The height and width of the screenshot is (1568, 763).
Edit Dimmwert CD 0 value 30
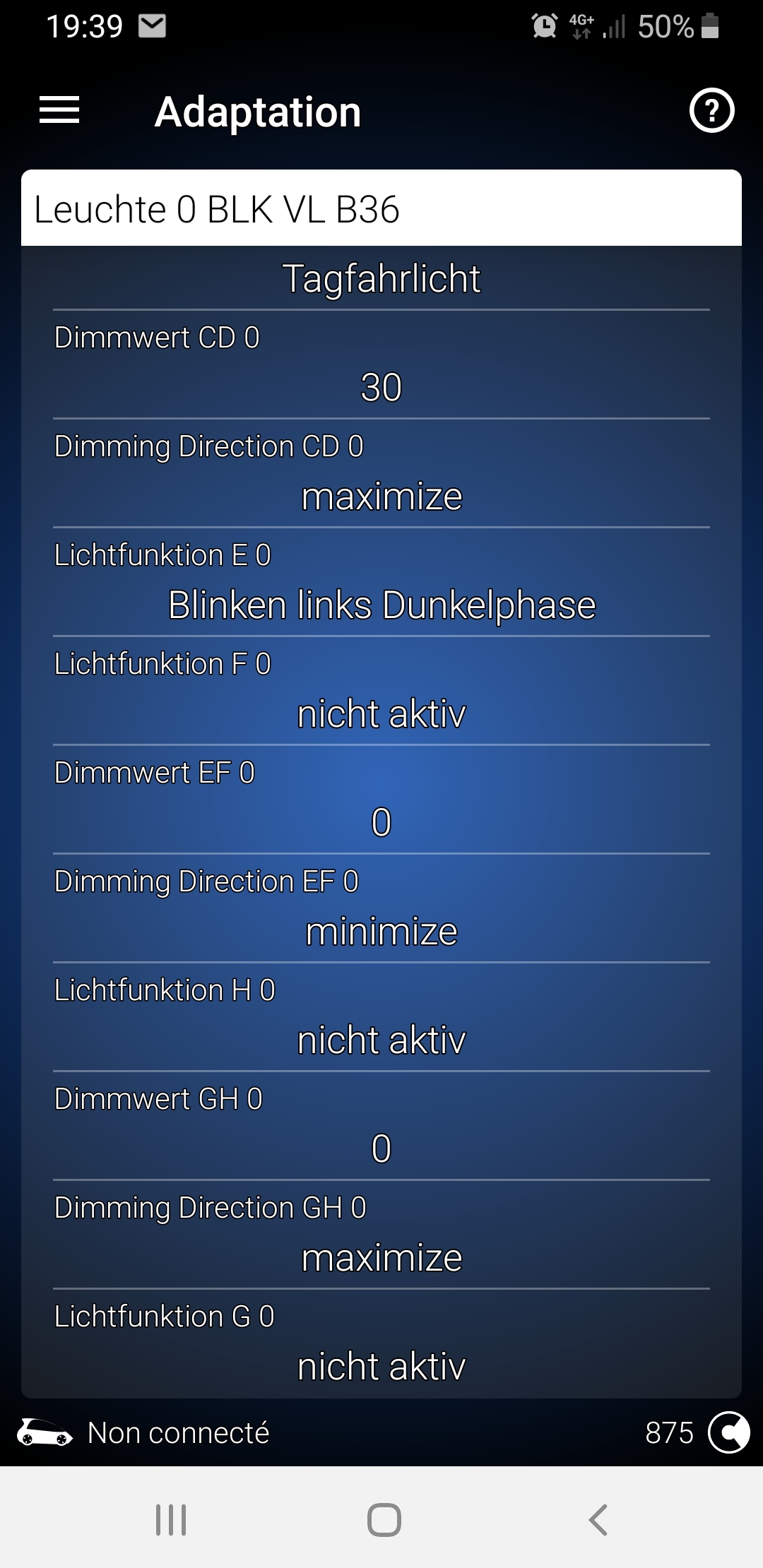381,387
